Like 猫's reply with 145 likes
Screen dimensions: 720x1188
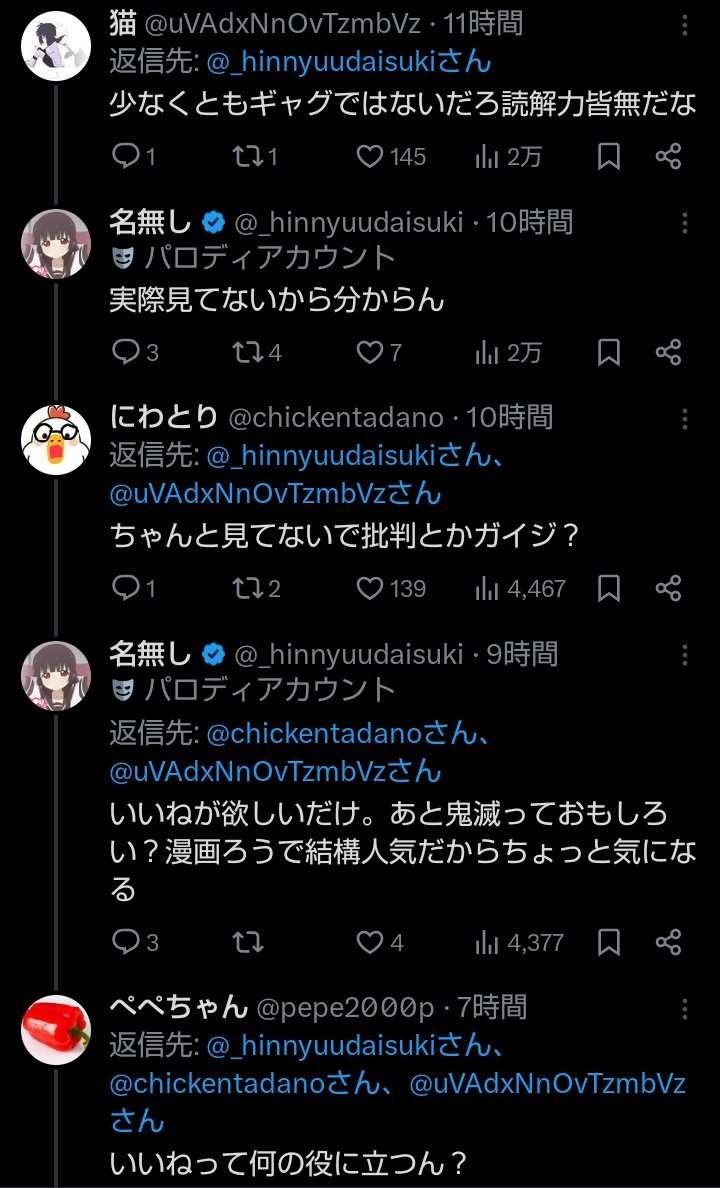pos(371,157)
